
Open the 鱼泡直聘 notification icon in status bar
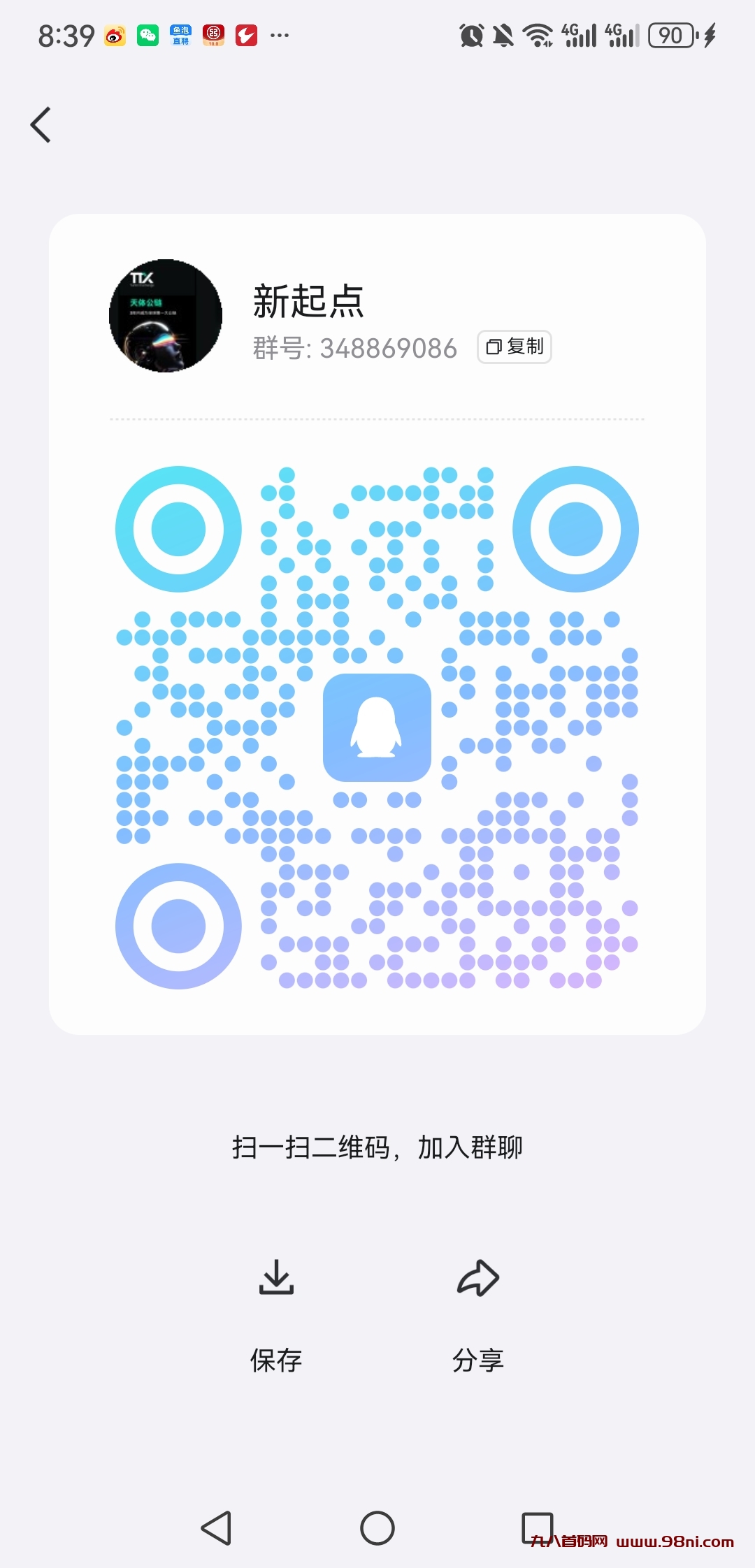click(x=180, y=34)
